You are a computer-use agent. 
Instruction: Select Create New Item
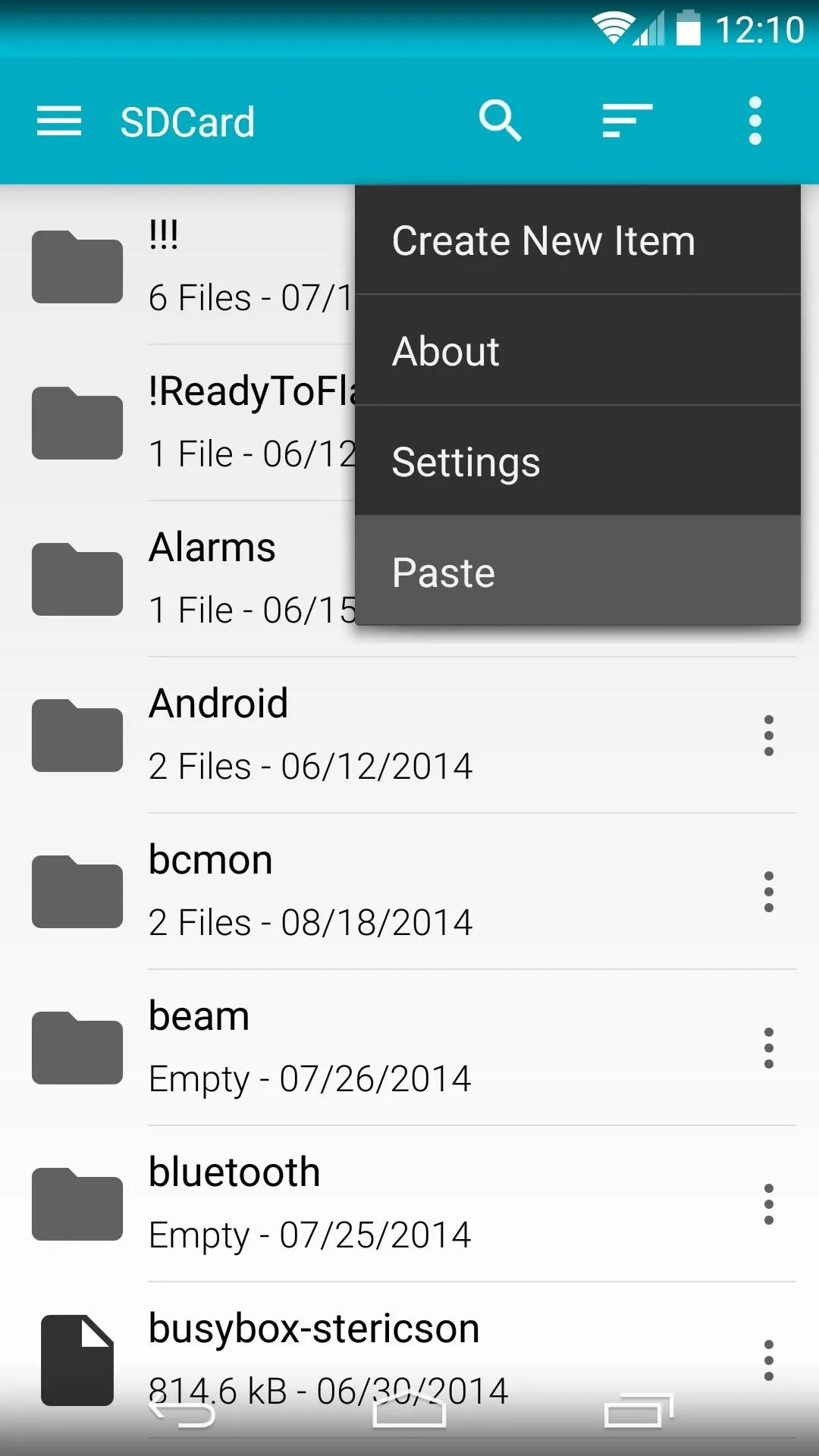click(x=578, y=240)
